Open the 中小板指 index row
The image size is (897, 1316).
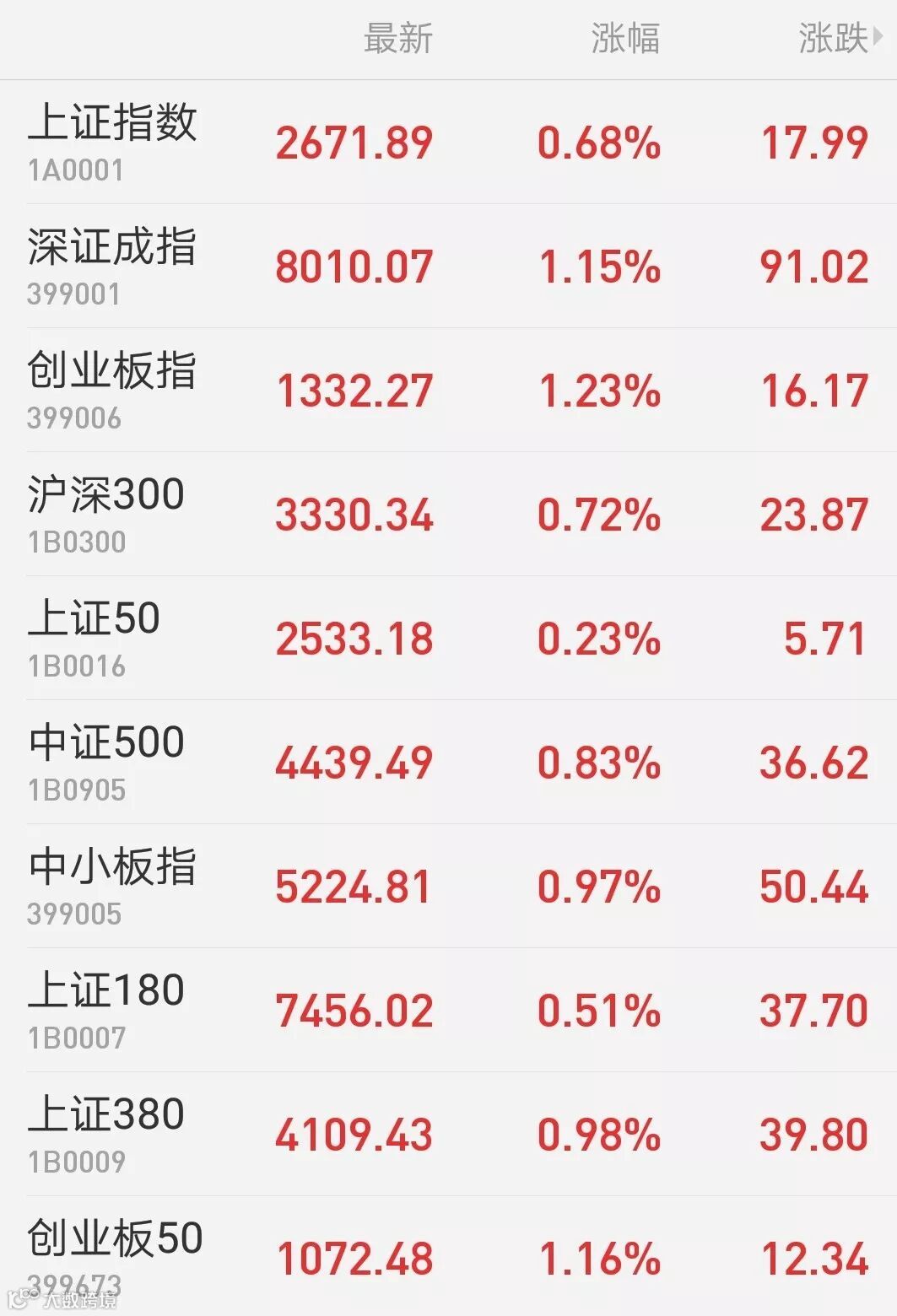pyautogui.click(x=448, y=886)
